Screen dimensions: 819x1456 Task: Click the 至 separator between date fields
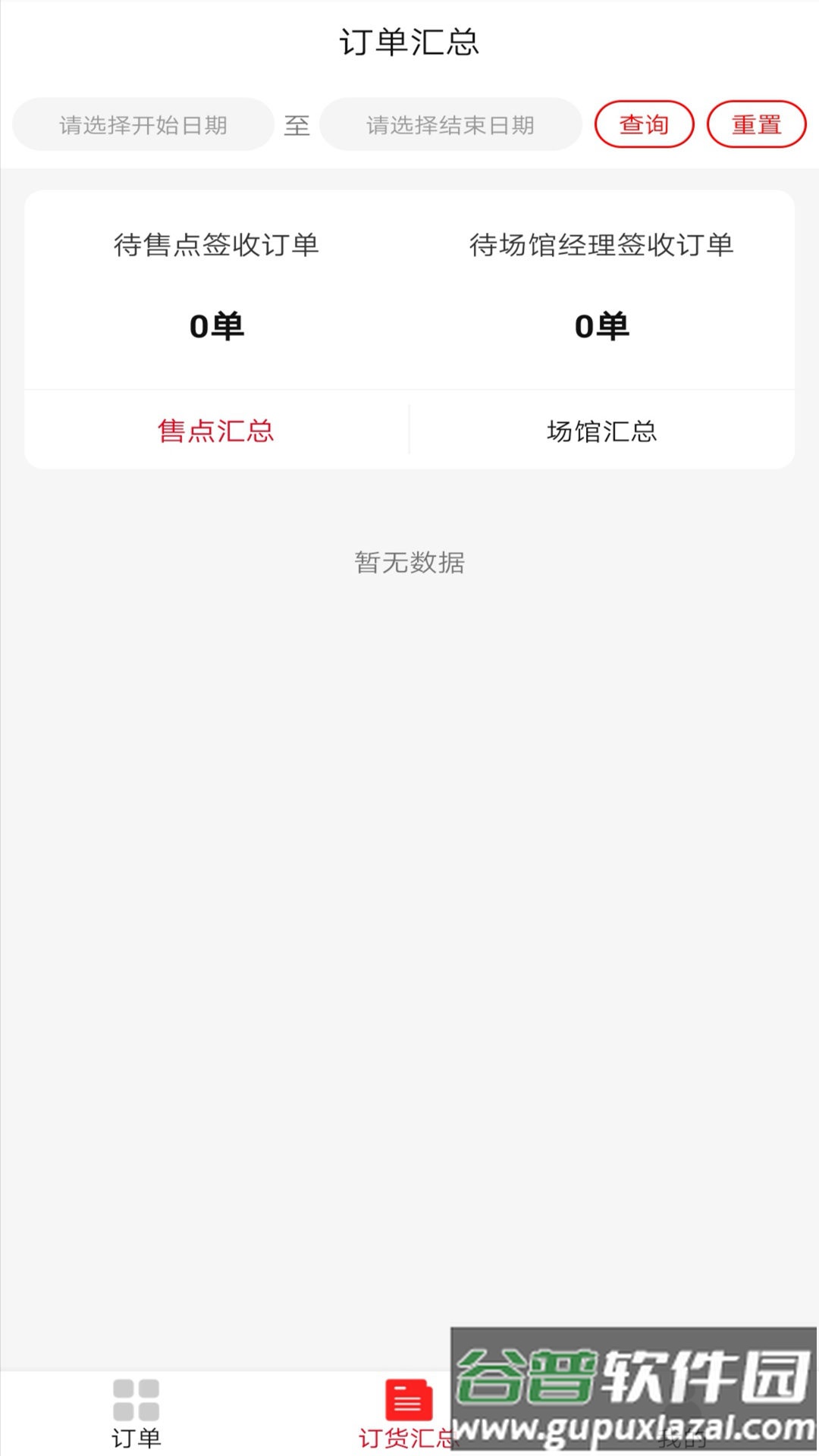(x=297, y=124)
